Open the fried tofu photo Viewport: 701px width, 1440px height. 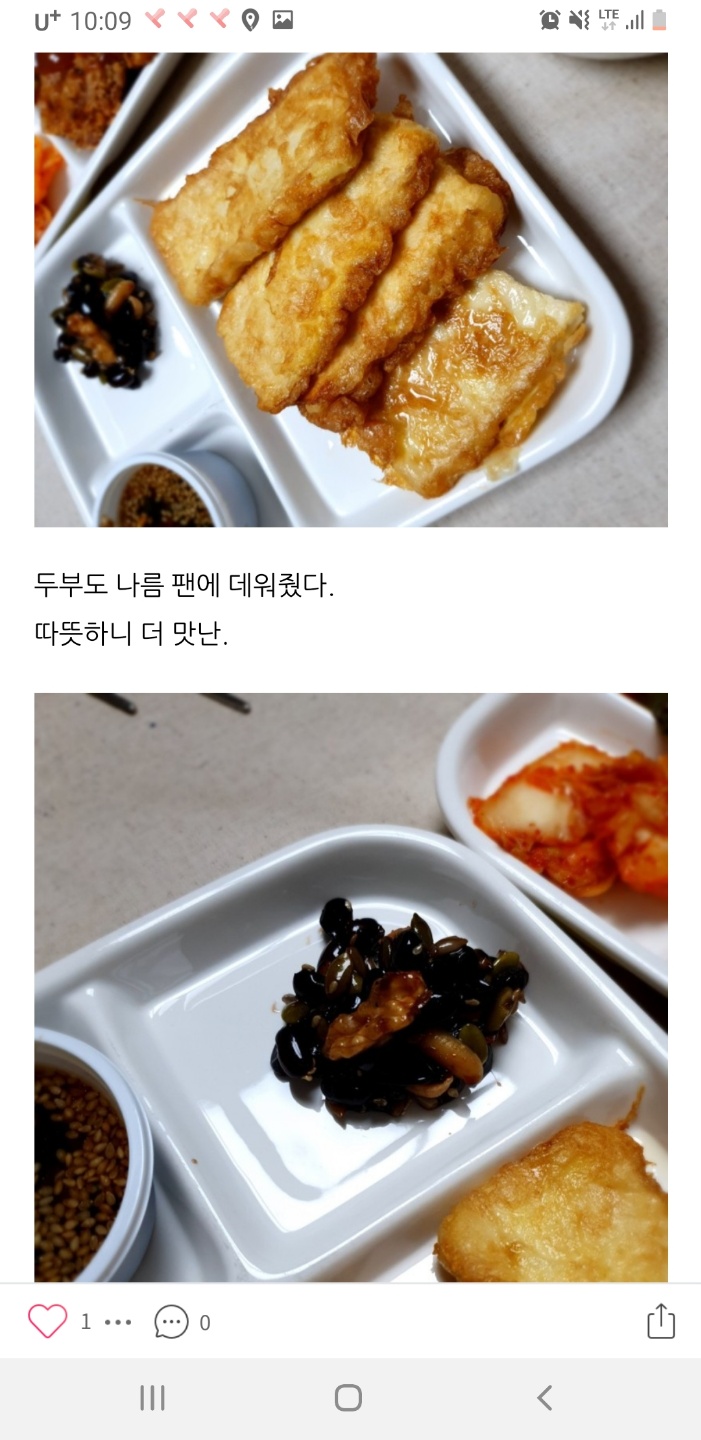351,290
